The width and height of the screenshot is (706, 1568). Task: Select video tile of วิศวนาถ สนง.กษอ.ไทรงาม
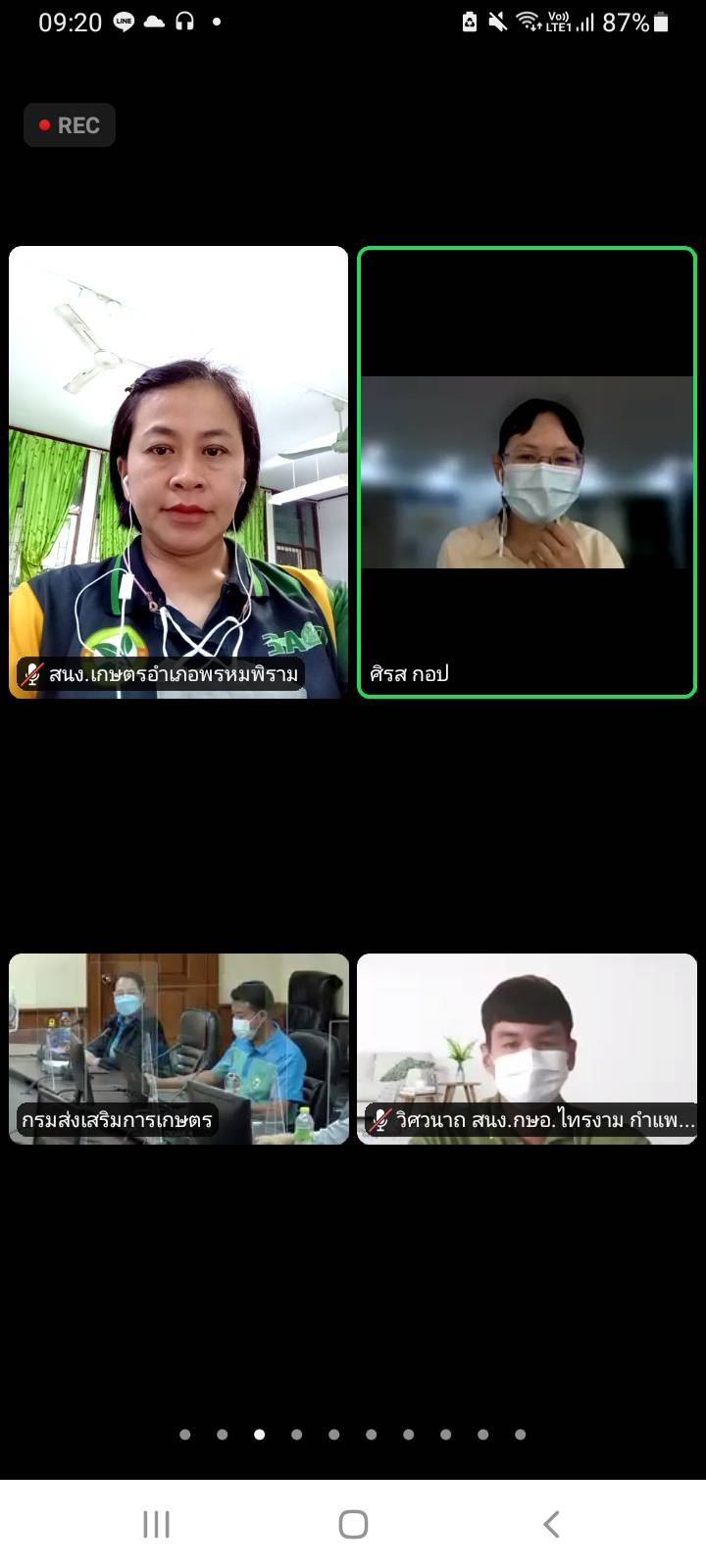click(x=527, y=1048)
